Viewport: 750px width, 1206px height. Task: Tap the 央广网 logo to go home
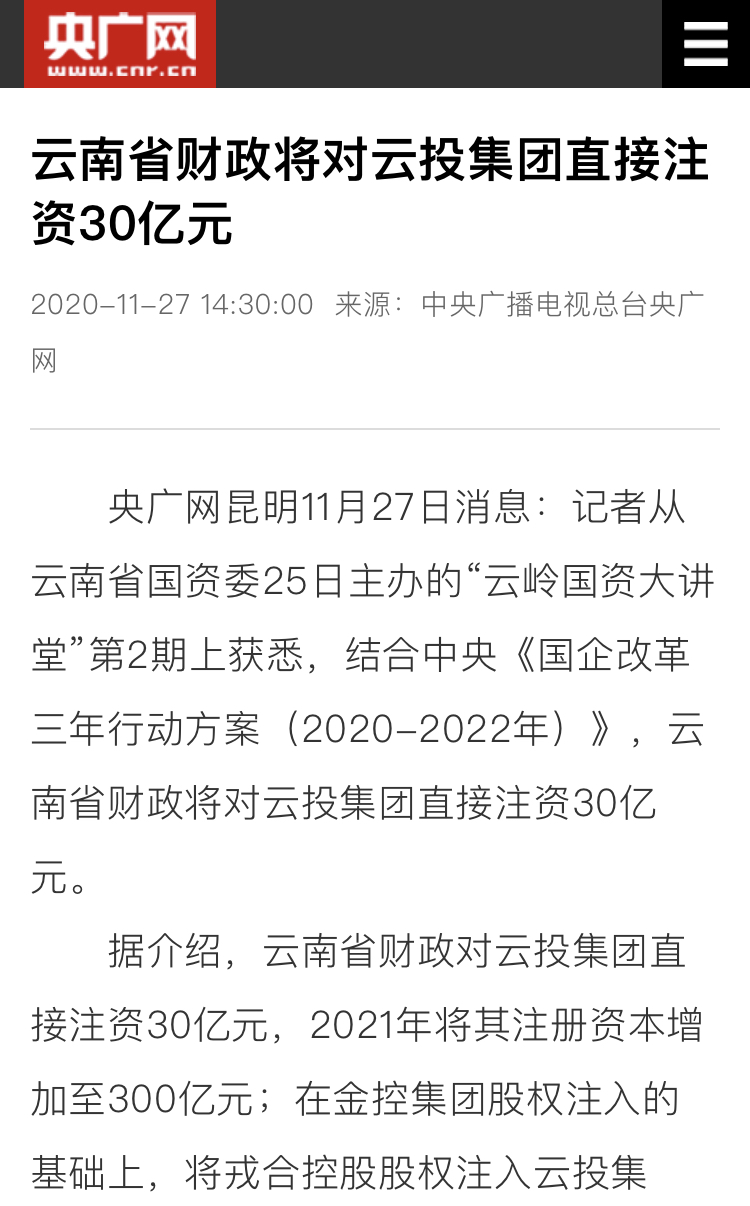tap(120, 44)
